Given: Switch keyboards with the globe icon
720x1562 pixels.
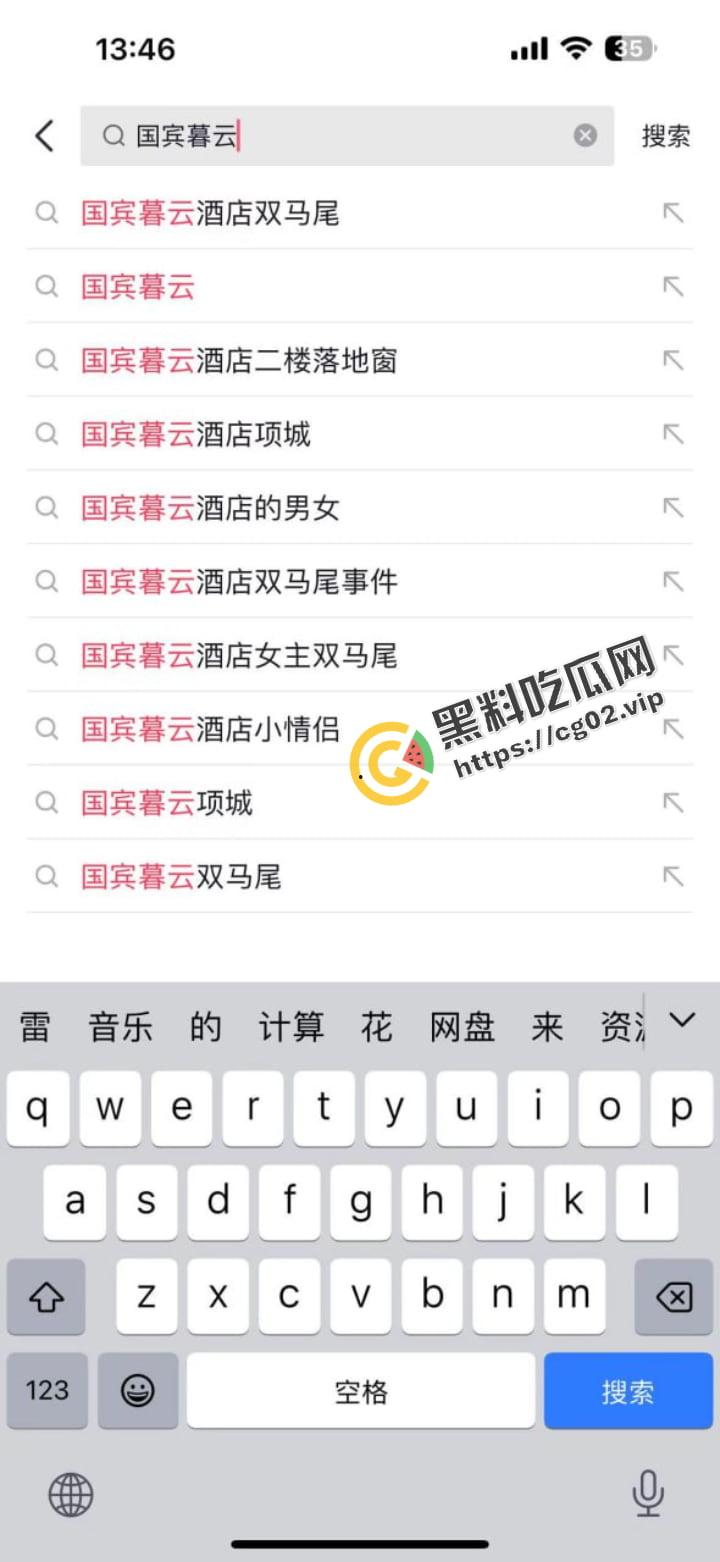Looking at the screenshot, I should [68, 1496].
